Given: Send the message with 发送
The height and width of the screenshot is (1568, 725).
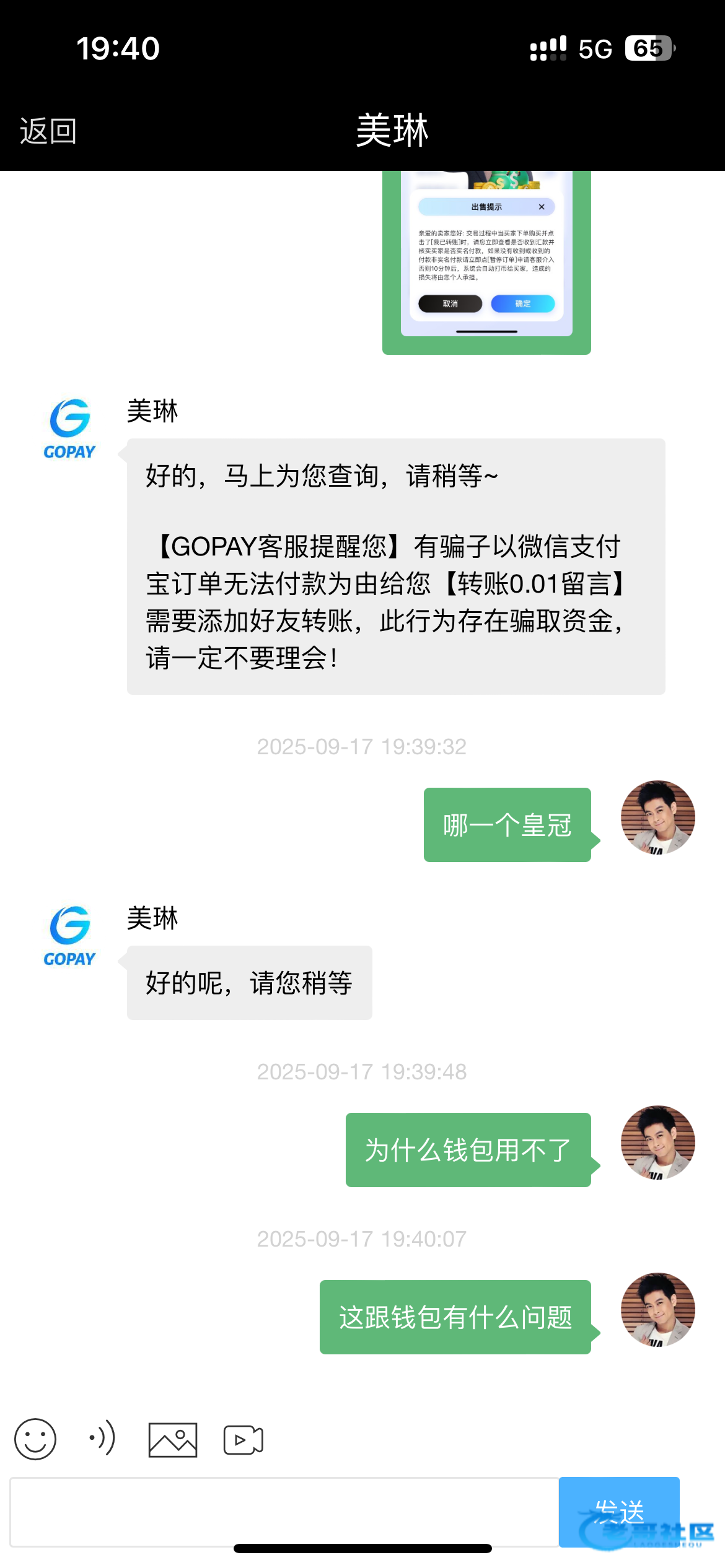Looking at the screenshot, I should (x=618, y=1512).
